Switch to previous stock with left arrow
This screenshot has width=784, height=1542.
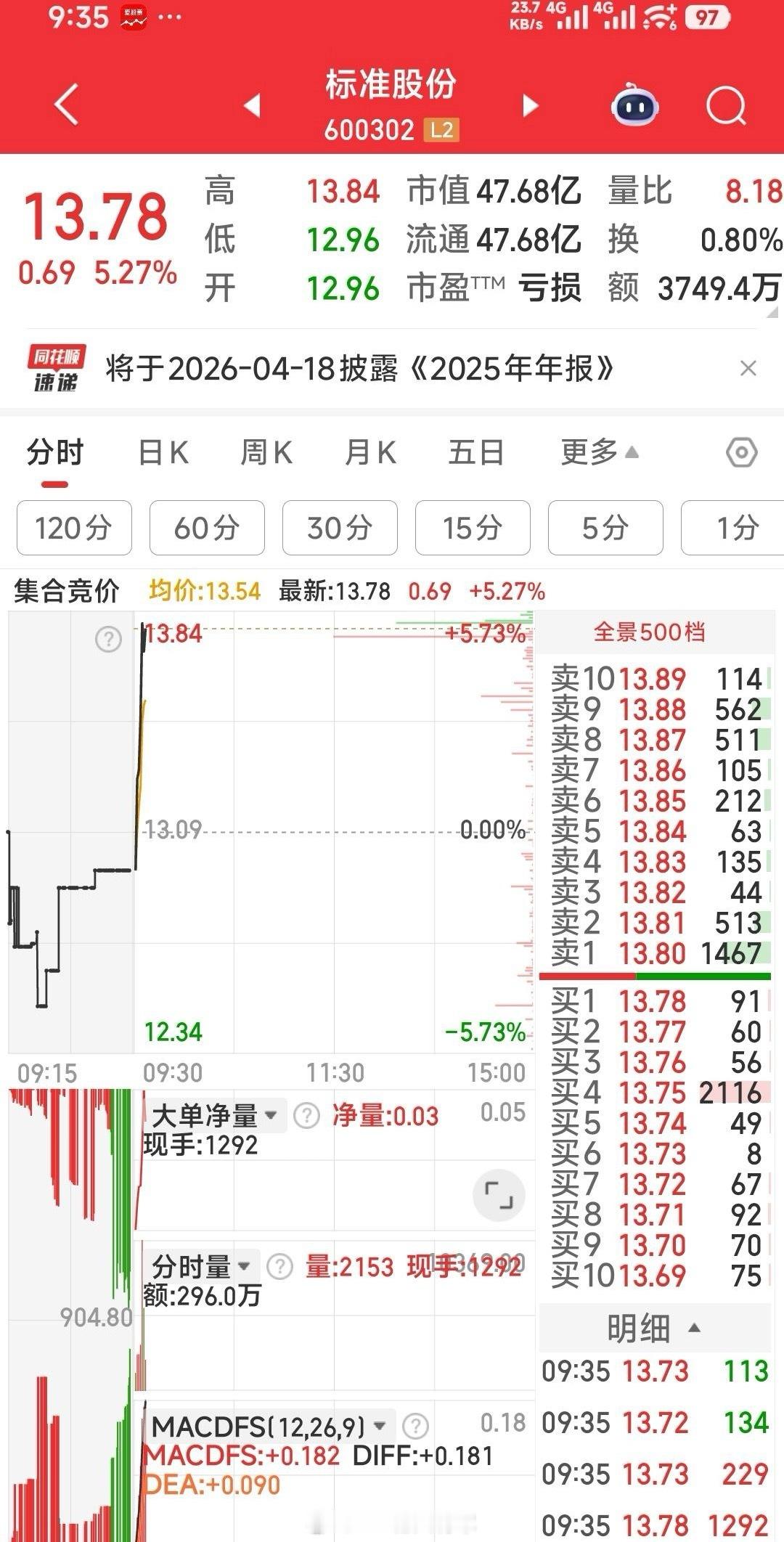[x=250, y=105]
